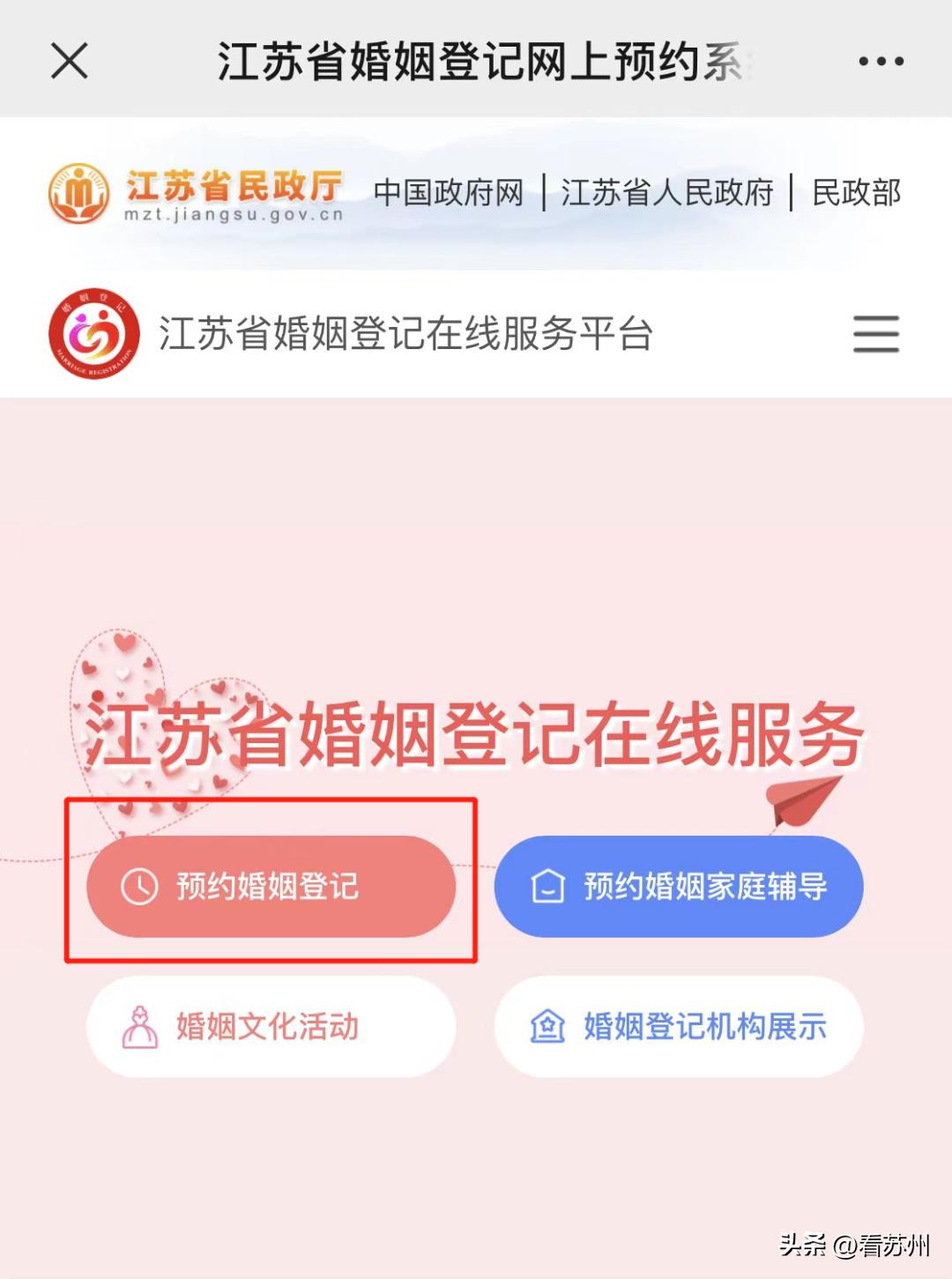
Task: Select the clock icon on 预约婚姻登记 button
Action: click(x=141, y=886)
